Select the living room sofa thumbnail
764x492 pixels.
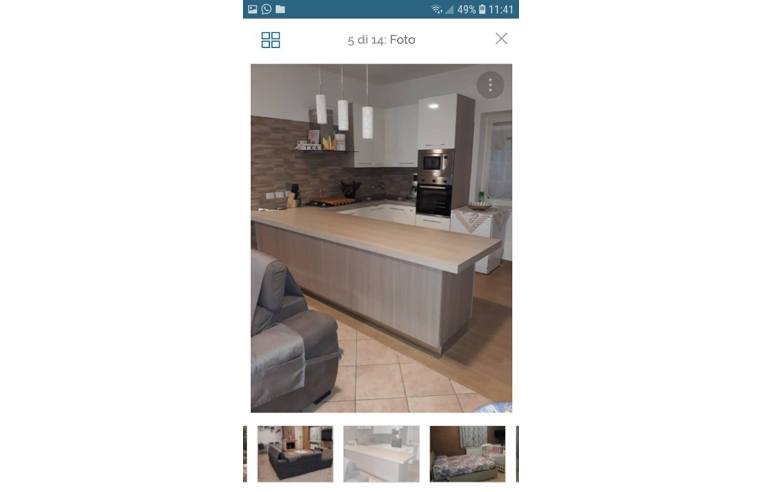click(x=295, y=453)
